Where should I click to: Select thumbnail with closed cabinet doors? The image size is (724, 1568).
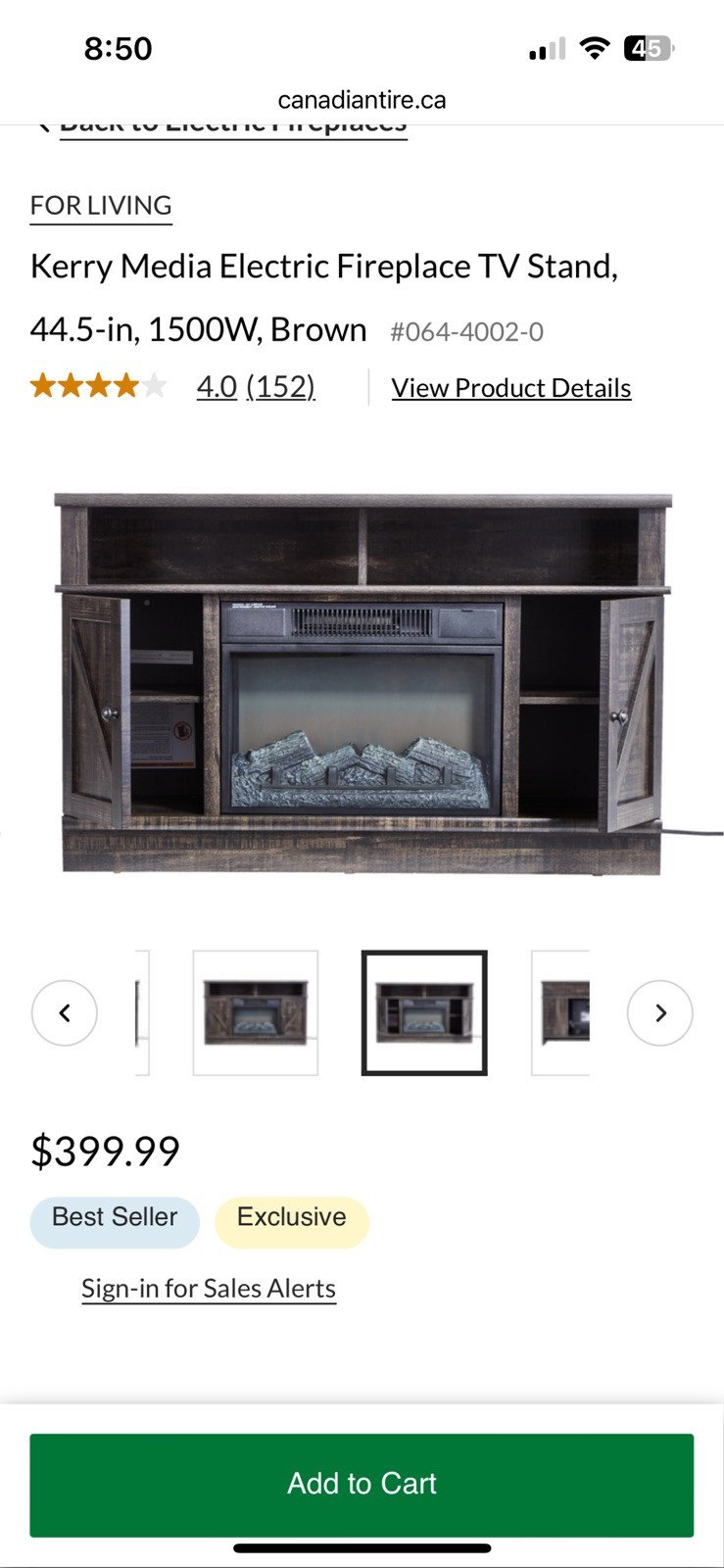(x=256, y=1012)
